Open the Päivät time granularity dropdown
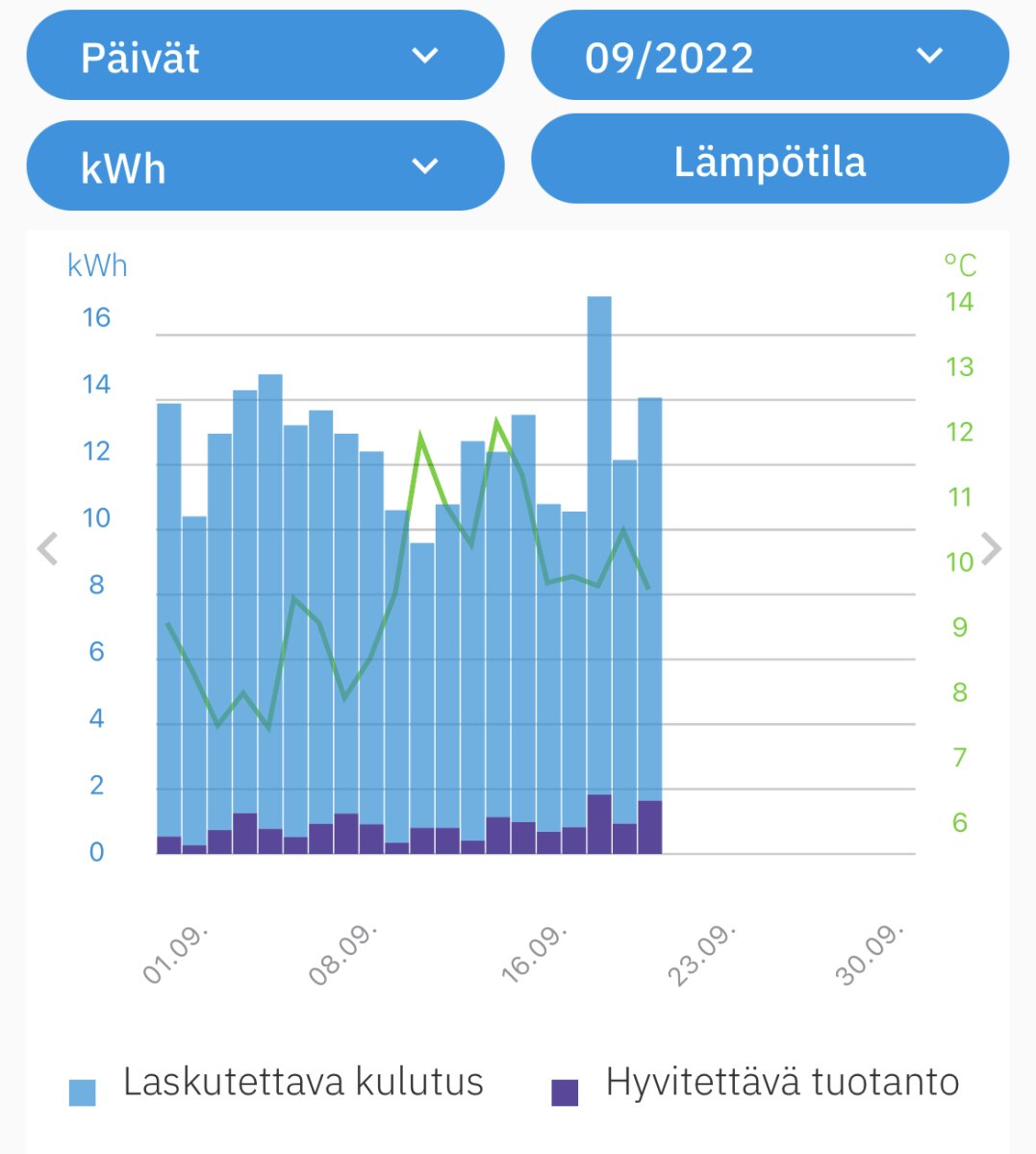The image size is (1036, 1154). (x=265, y=57)
